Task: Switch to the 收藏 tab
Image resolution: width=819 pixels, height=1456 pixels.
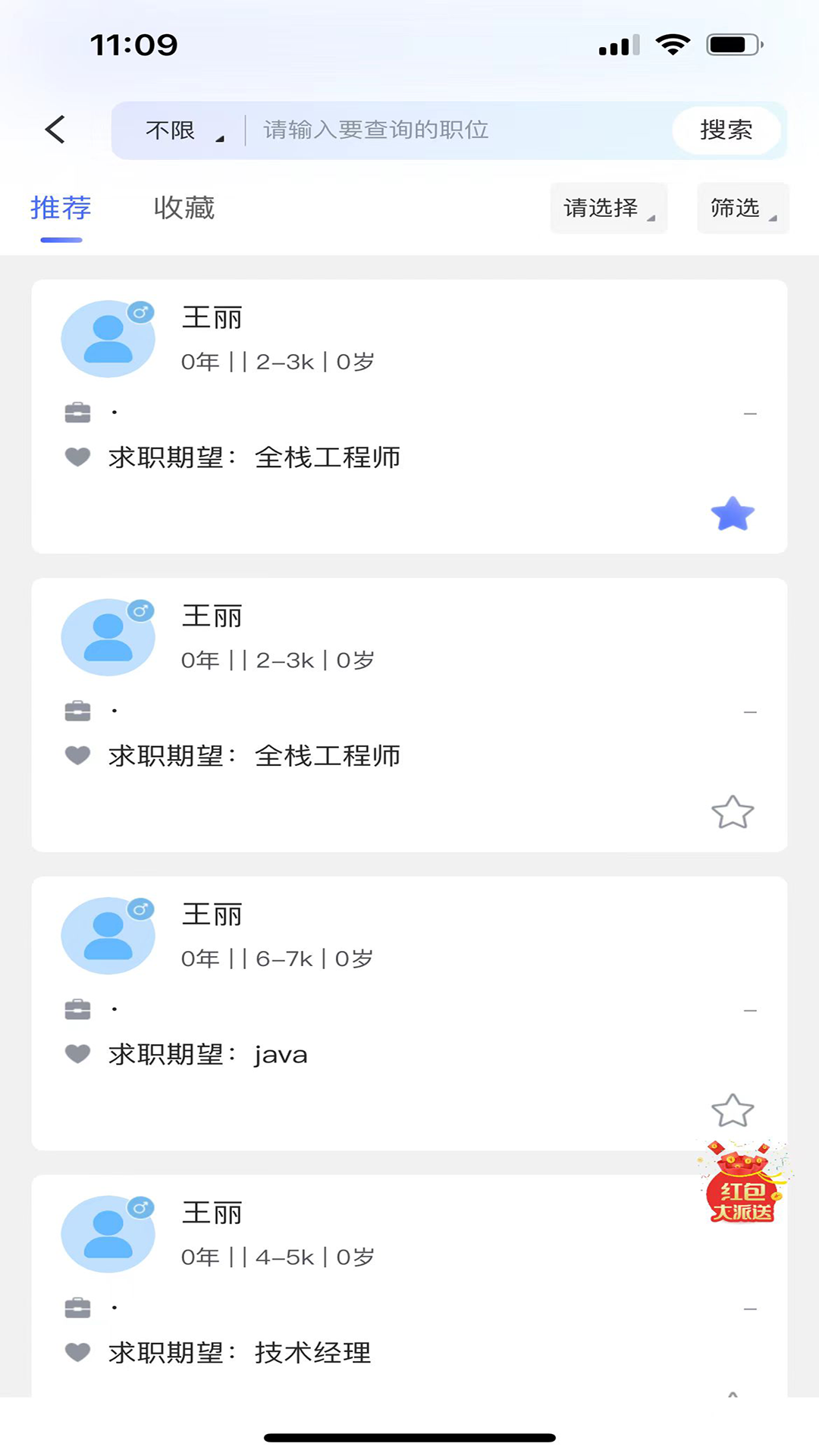Action: (184, 208)
